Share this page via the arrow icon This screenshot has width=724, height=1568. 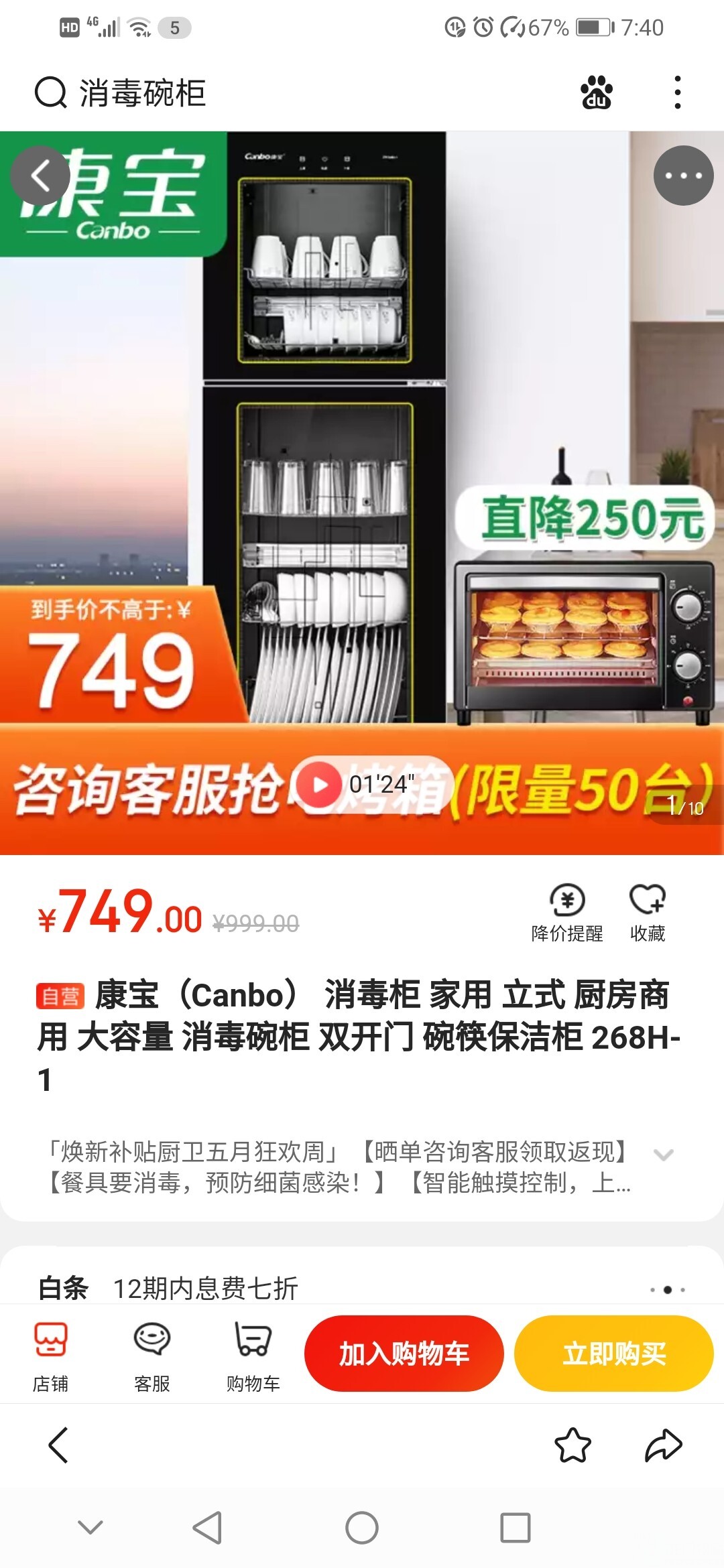click(664, 1445)
